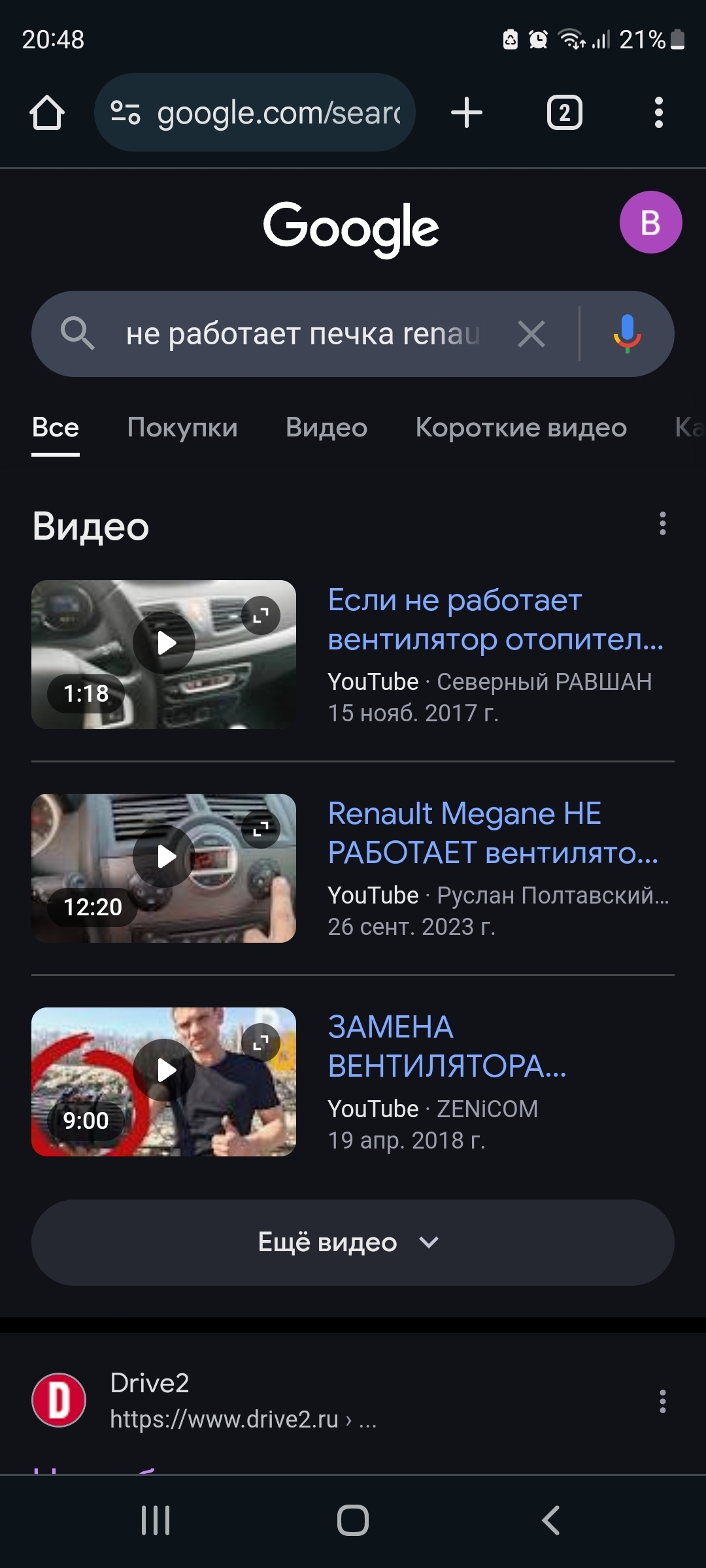Screen dimensions: 706x1568
Task: Switch to the Видео tab
Action: (x=326, y=428)
